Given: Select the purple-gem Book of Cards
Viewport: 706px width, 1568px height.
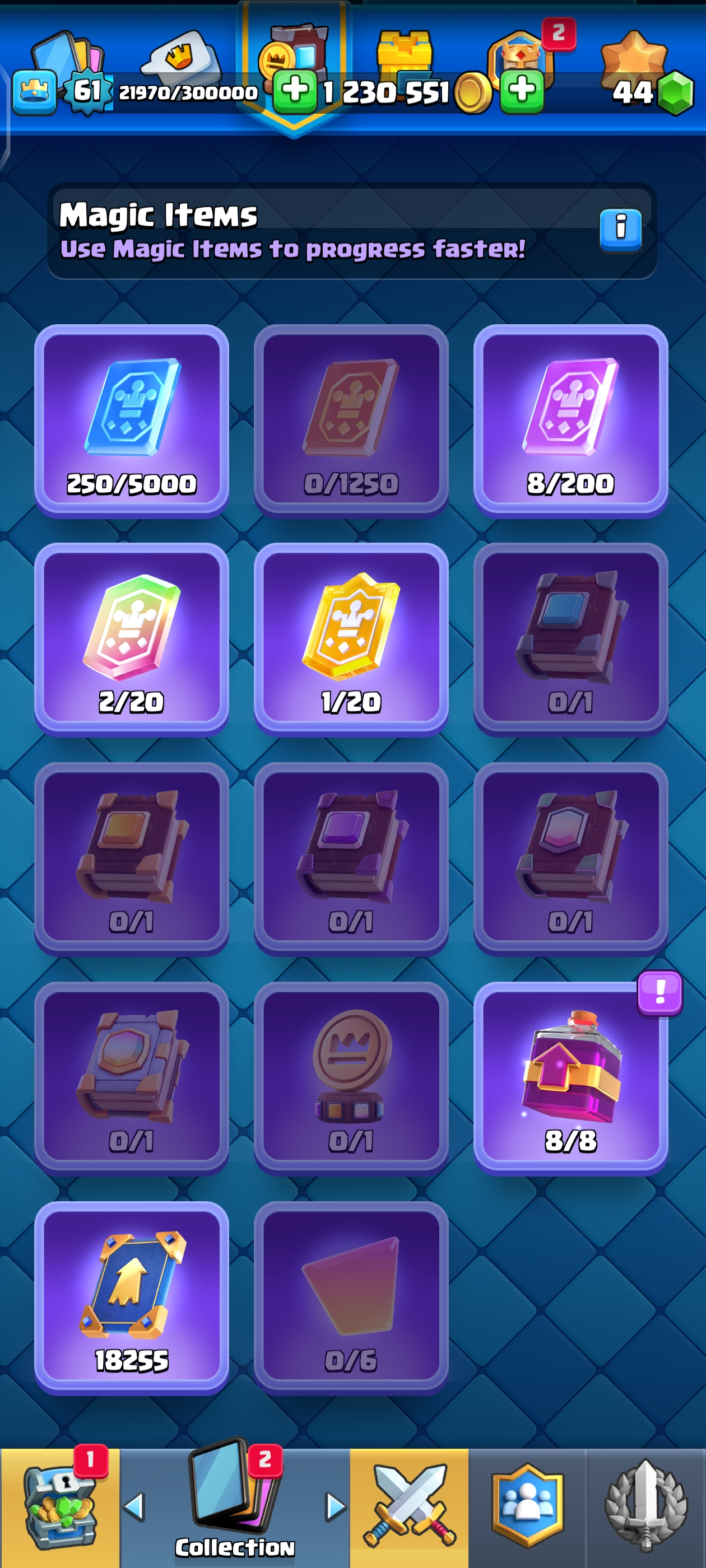Looking at the screenshot, I should (351, 858).
